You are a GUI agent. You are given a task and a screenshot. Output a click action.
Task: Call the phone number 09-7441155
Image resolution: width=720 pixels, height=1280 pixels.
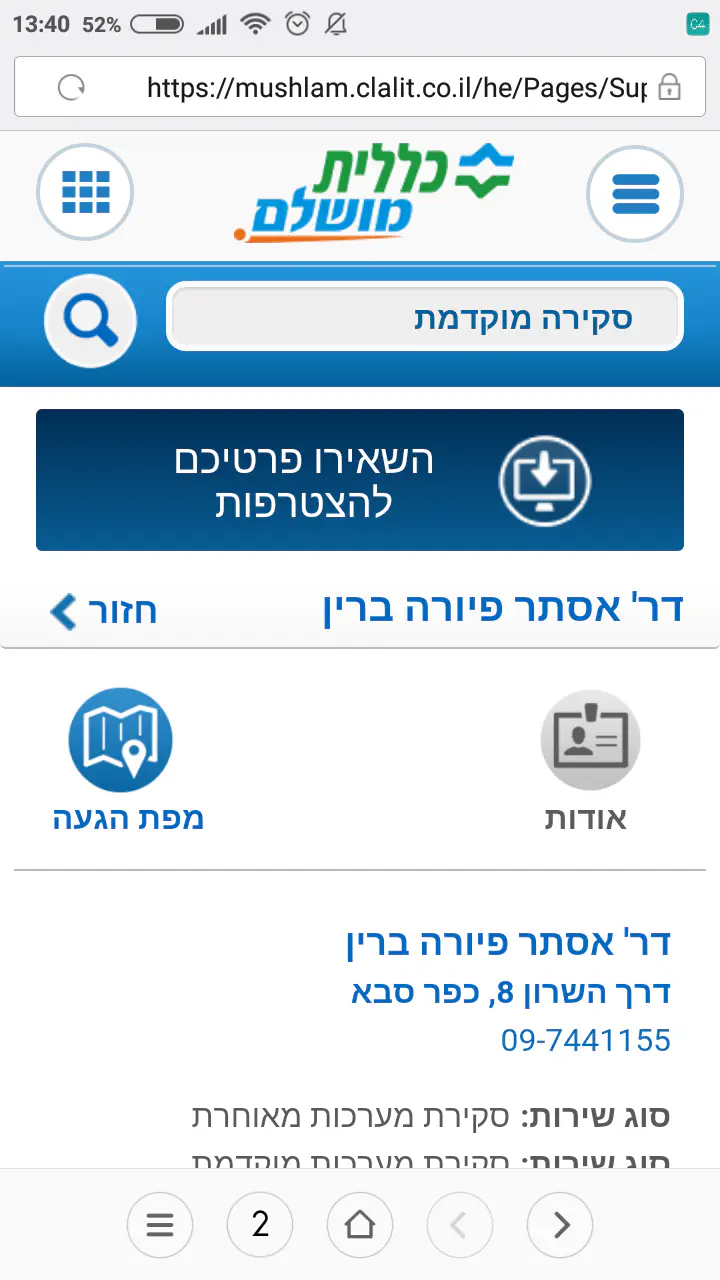pos(586,1040)
